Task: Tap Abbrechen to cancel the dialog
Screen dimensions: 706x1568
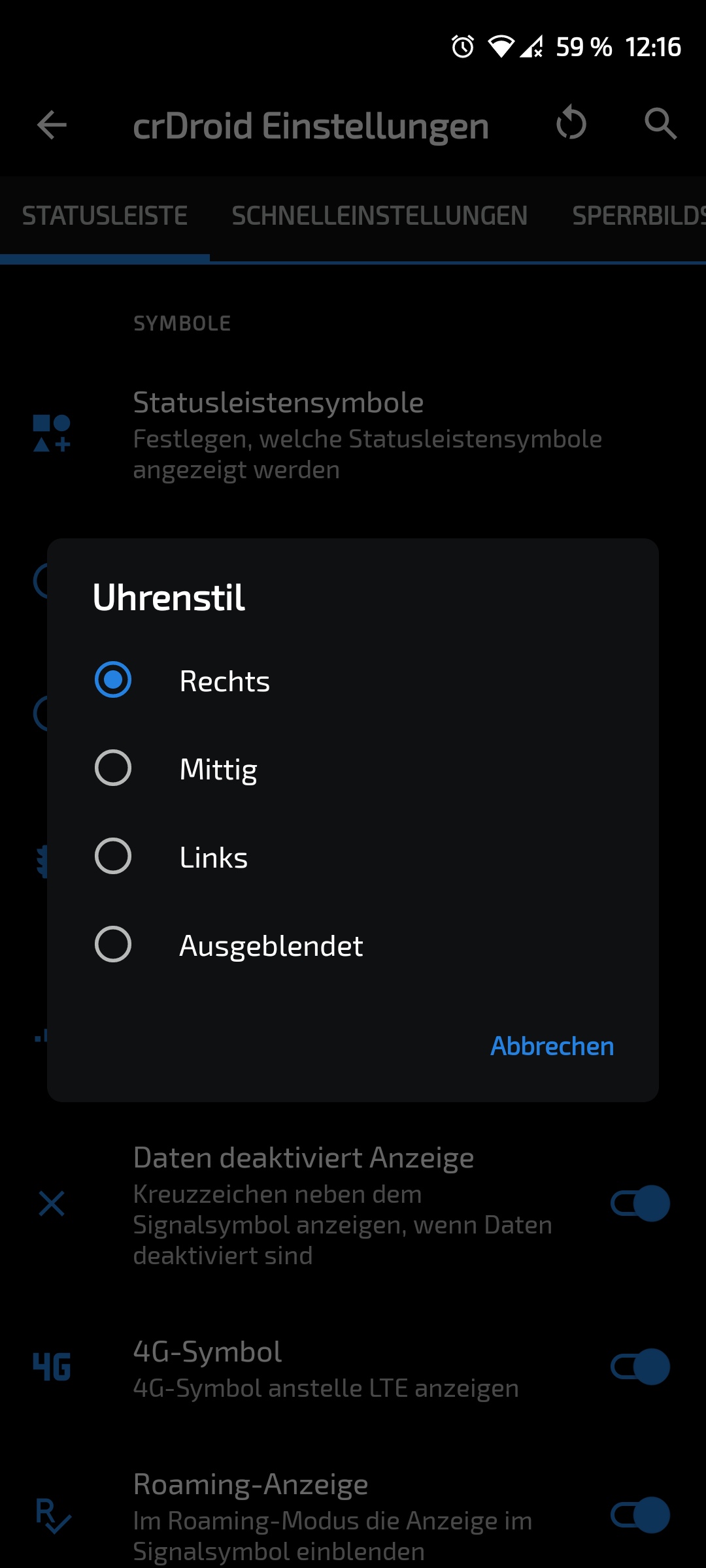Action: (x=552, y=1046)
